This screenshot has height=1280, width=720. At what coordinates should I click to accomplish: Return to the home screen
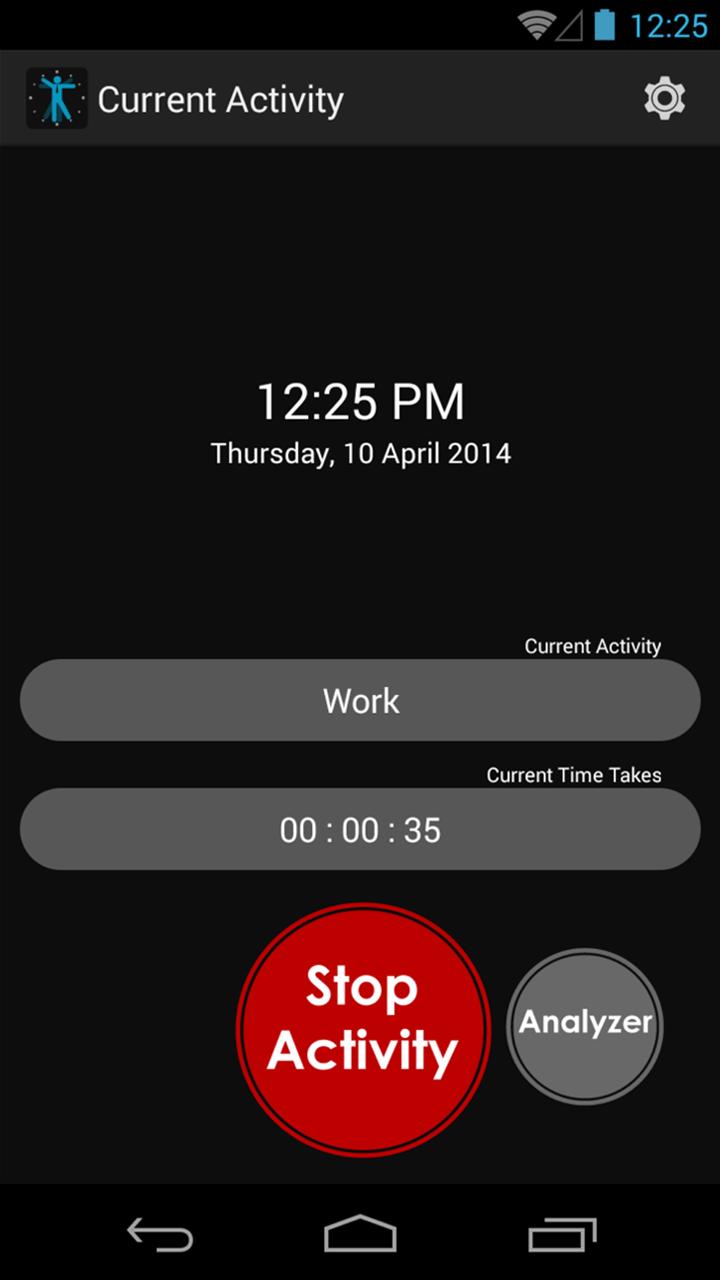(360, 1234)
